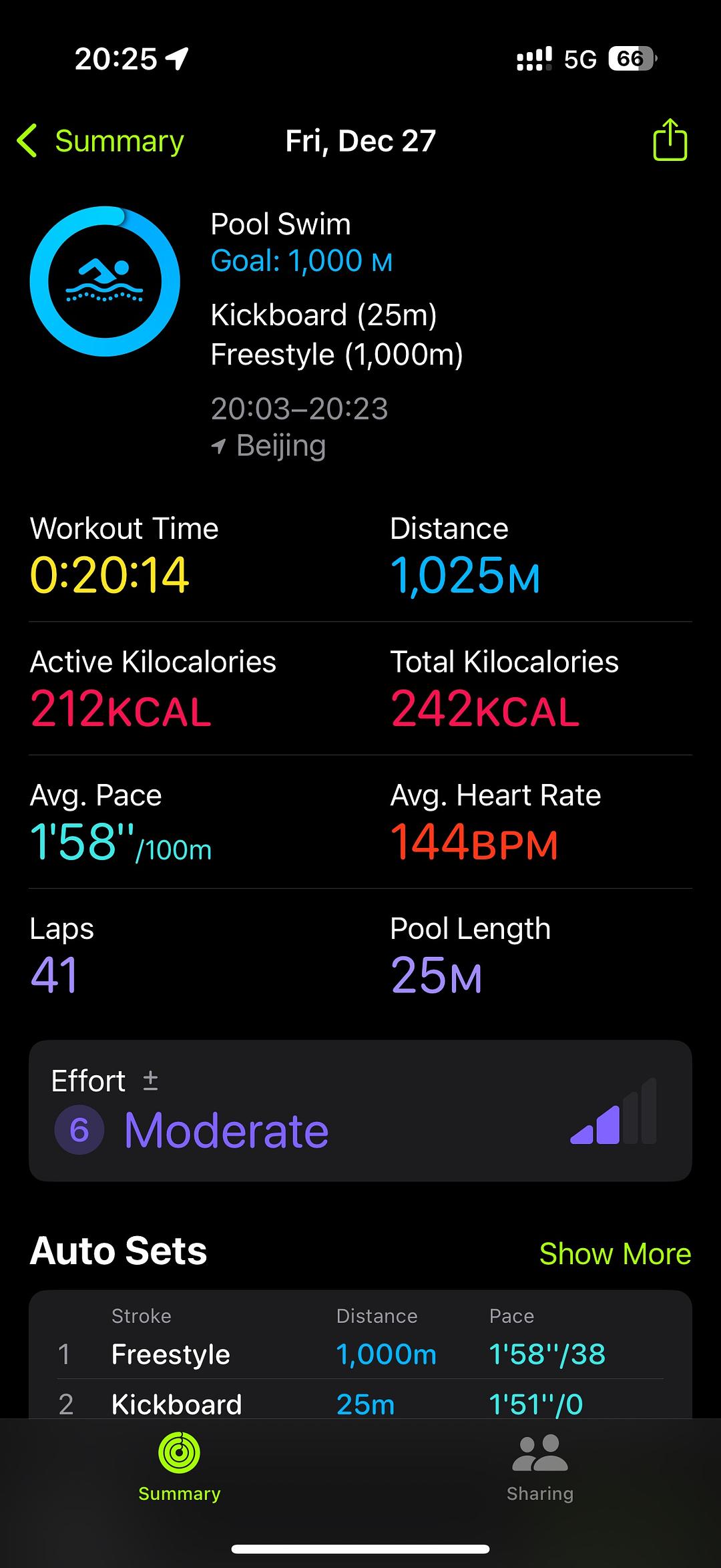Viewport: 721px width, 1568px height.
Task: Go back to Summary
Action: click(x=100, y=141)
